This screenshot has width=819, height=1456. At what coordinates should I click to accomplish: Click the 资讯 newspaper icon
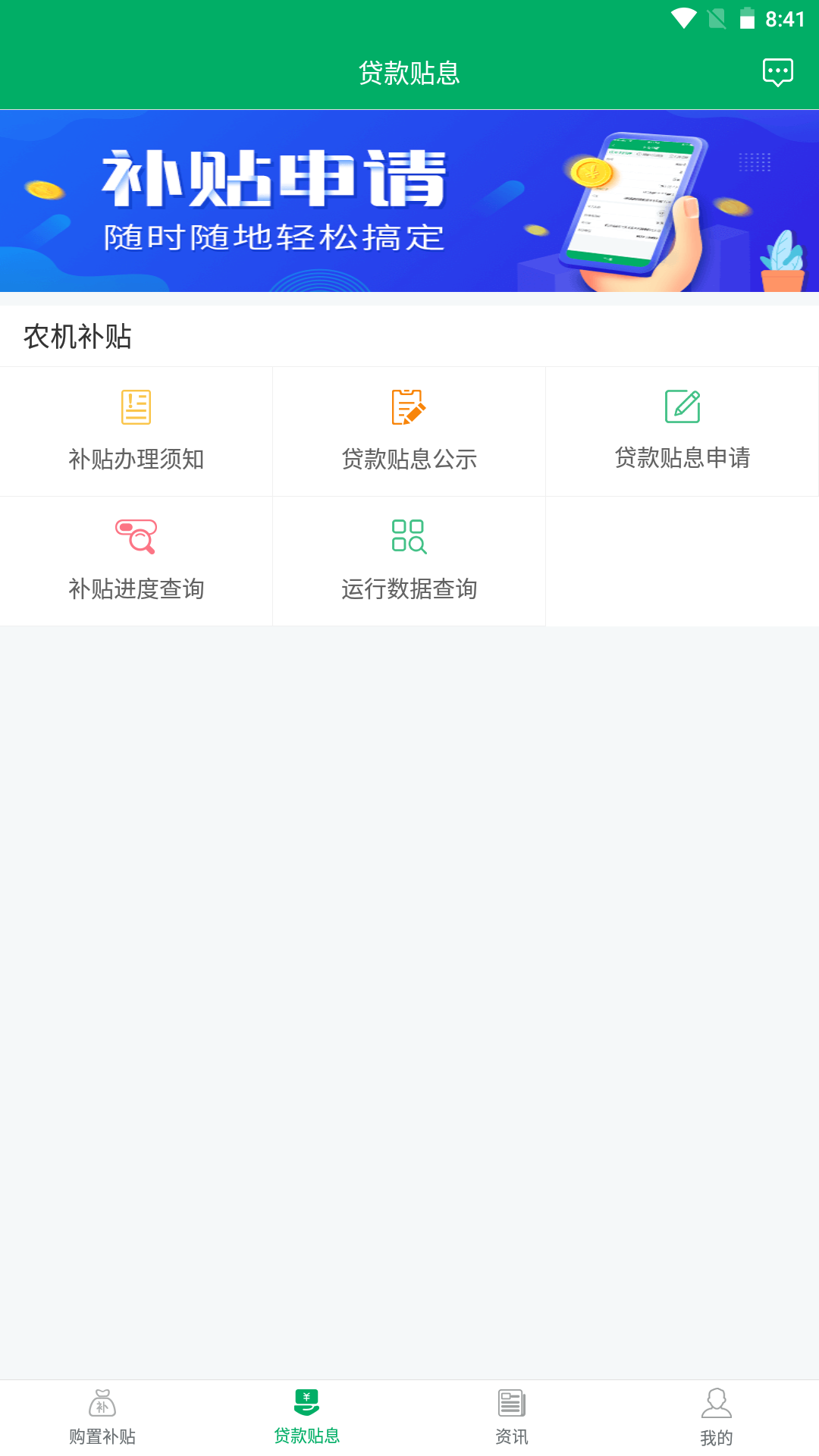510,1404
